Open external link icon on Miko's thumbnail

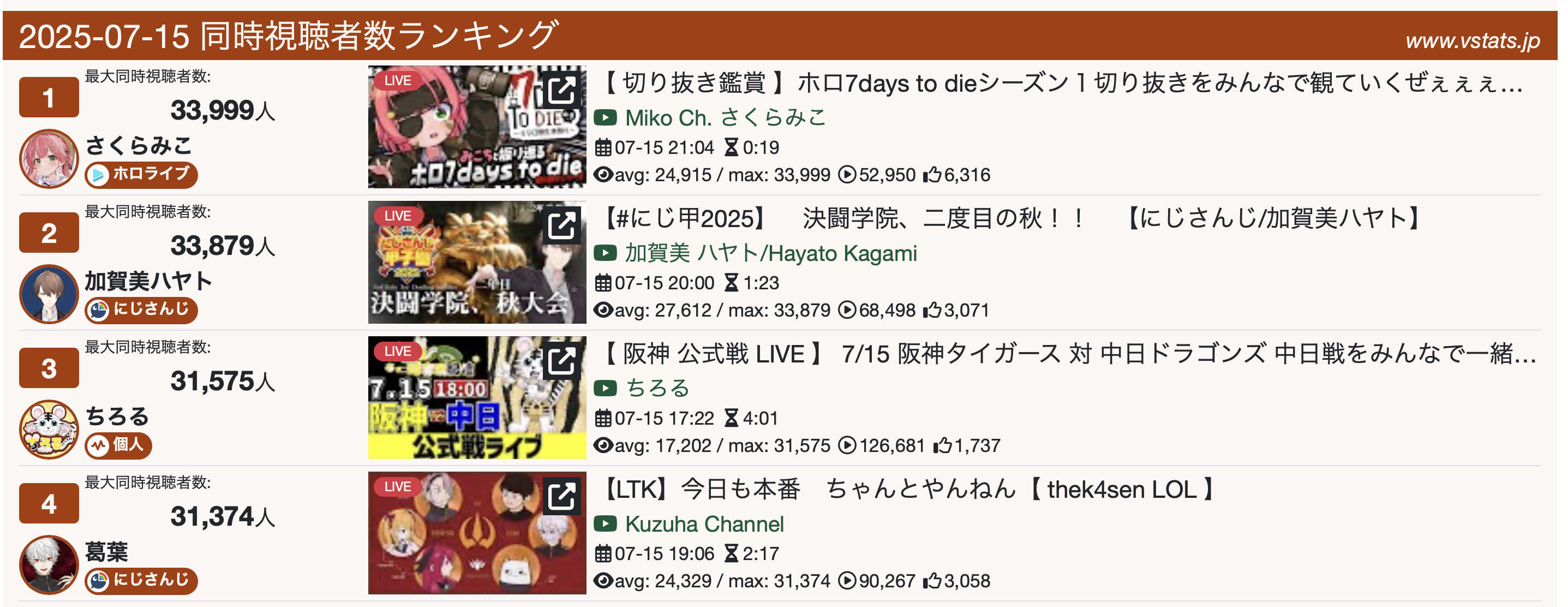561,90
